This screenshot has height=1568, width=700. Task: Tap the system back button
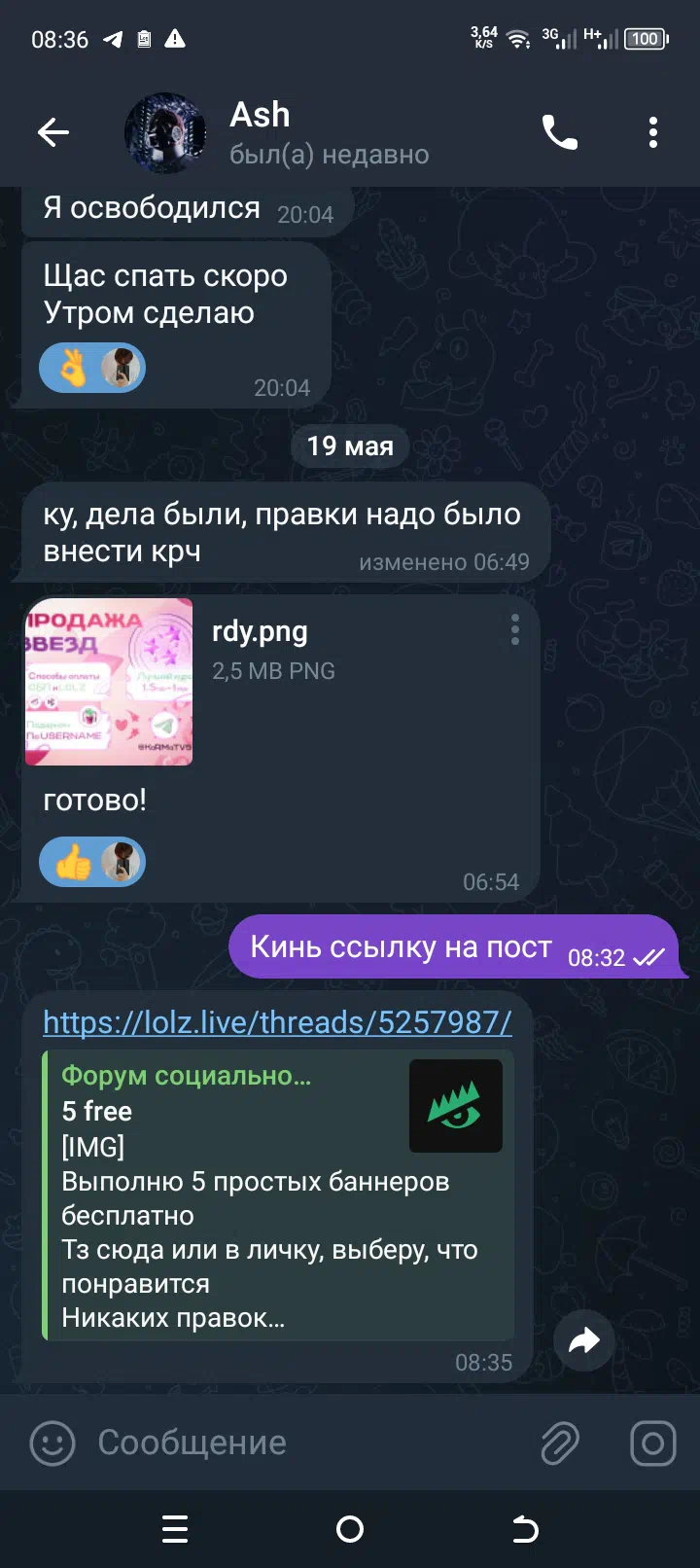525,1529
